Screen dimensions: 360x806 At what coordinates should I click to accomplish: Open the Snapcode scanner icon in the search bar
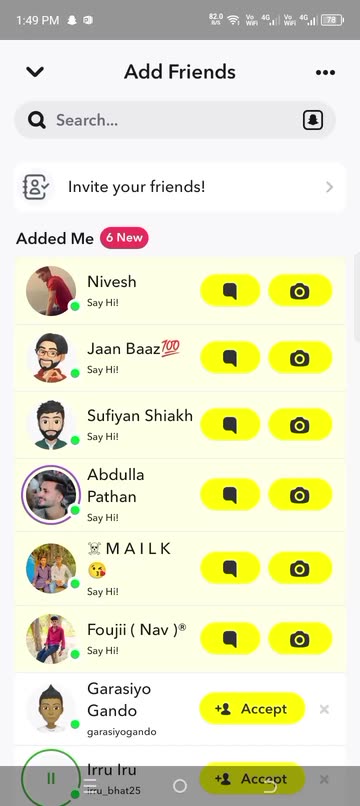pyautogui.click(x=313, y=120)
